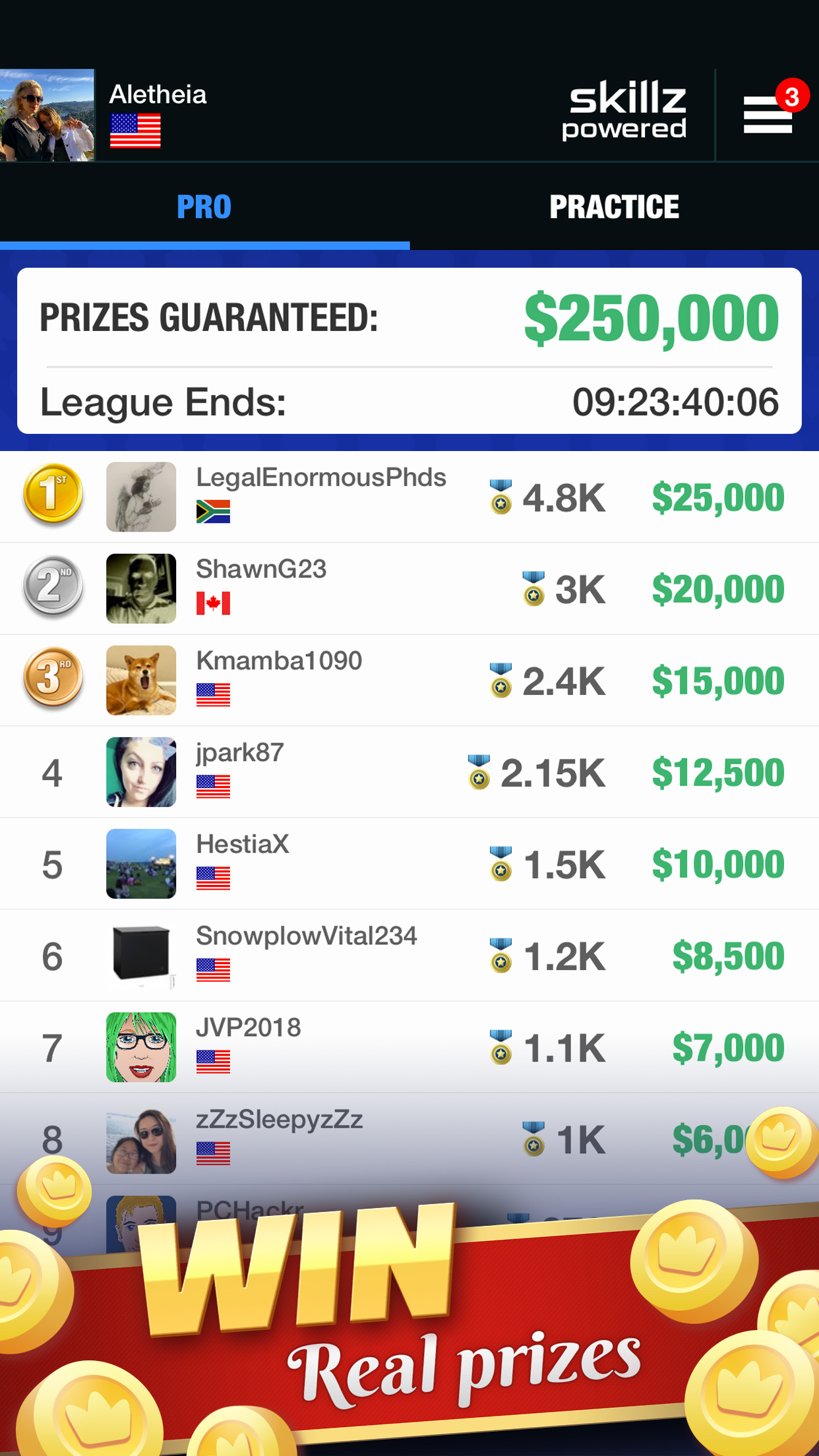Open the hamburger menu with 3 notifications
The height and width of the screenshot is (1456, 819).
tap(768, 115)
